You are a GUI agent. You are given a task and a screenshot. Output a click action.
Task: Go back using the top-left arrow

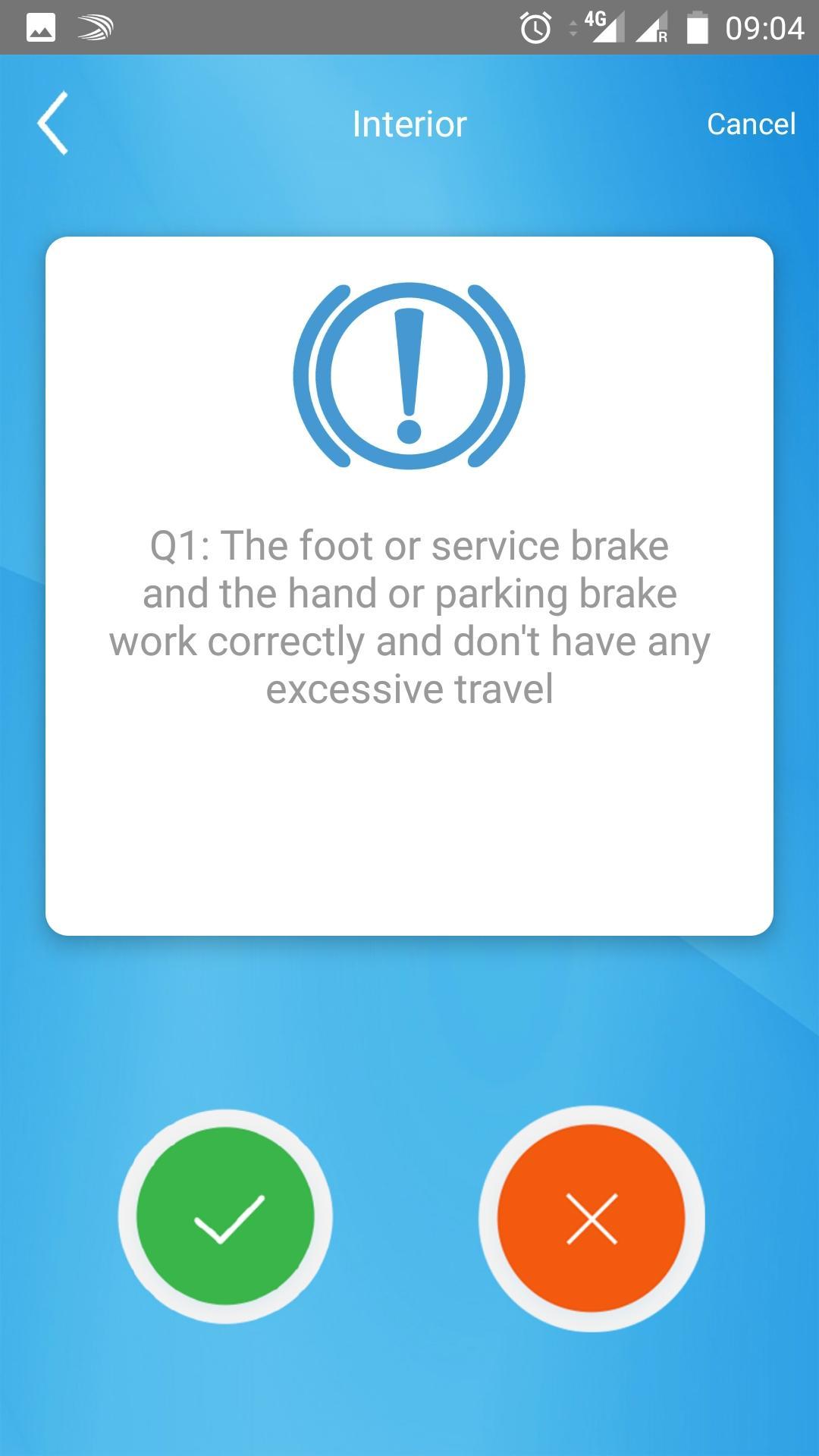52,124
